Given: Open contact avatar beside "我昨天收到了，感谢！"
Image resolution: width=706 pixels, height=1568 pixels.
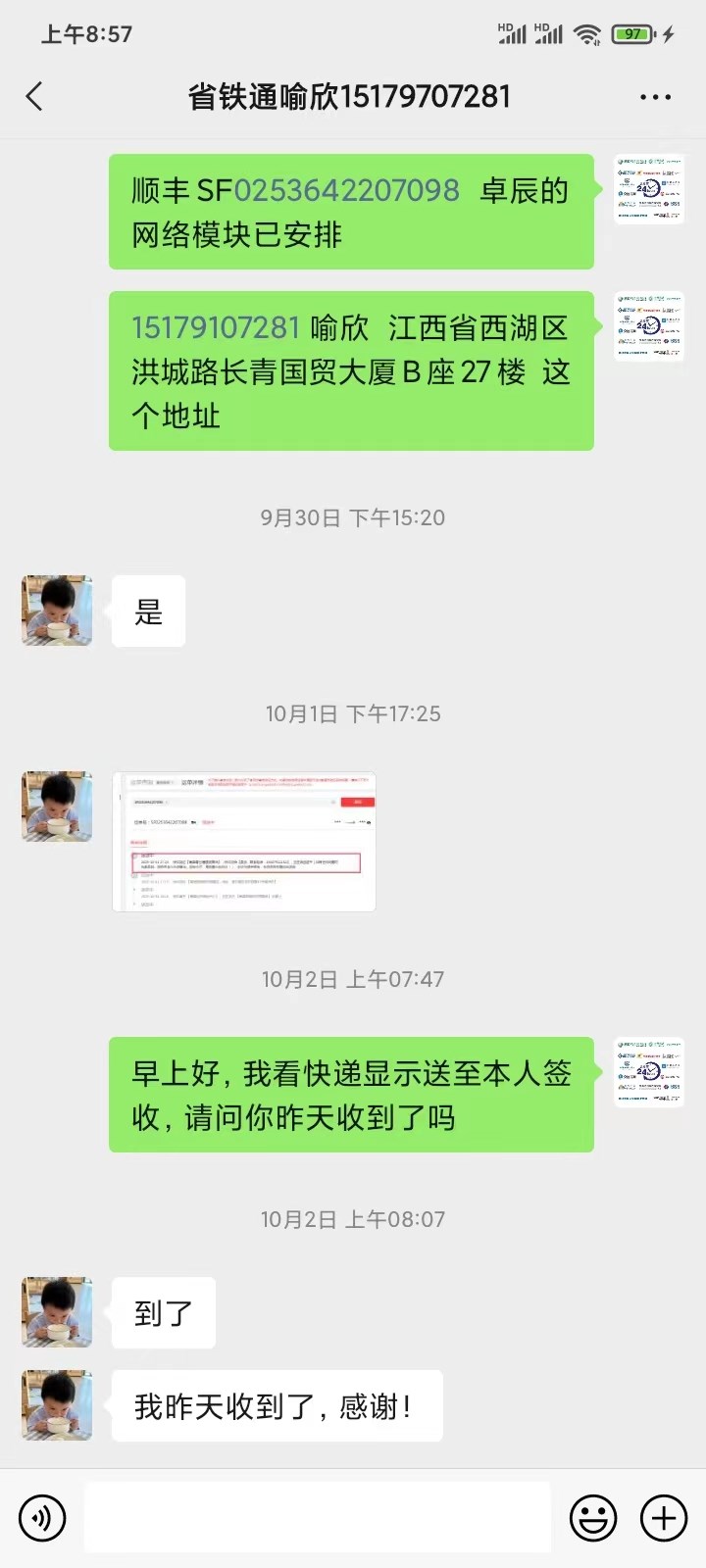Looking at the screenshot, I should (x=57, y=1405).
